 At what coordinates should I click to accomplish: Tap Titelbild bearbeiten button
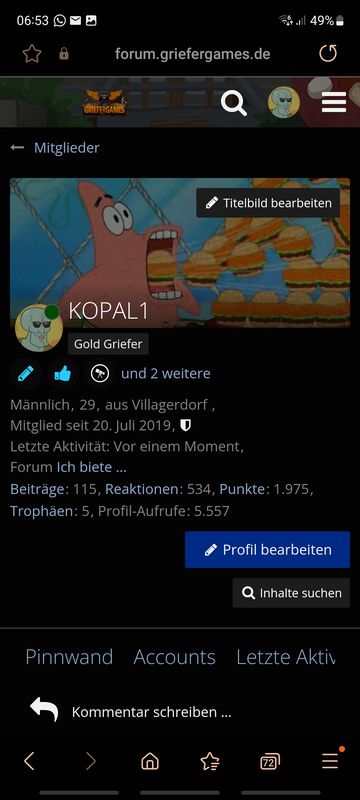click(x=268, y=203)
